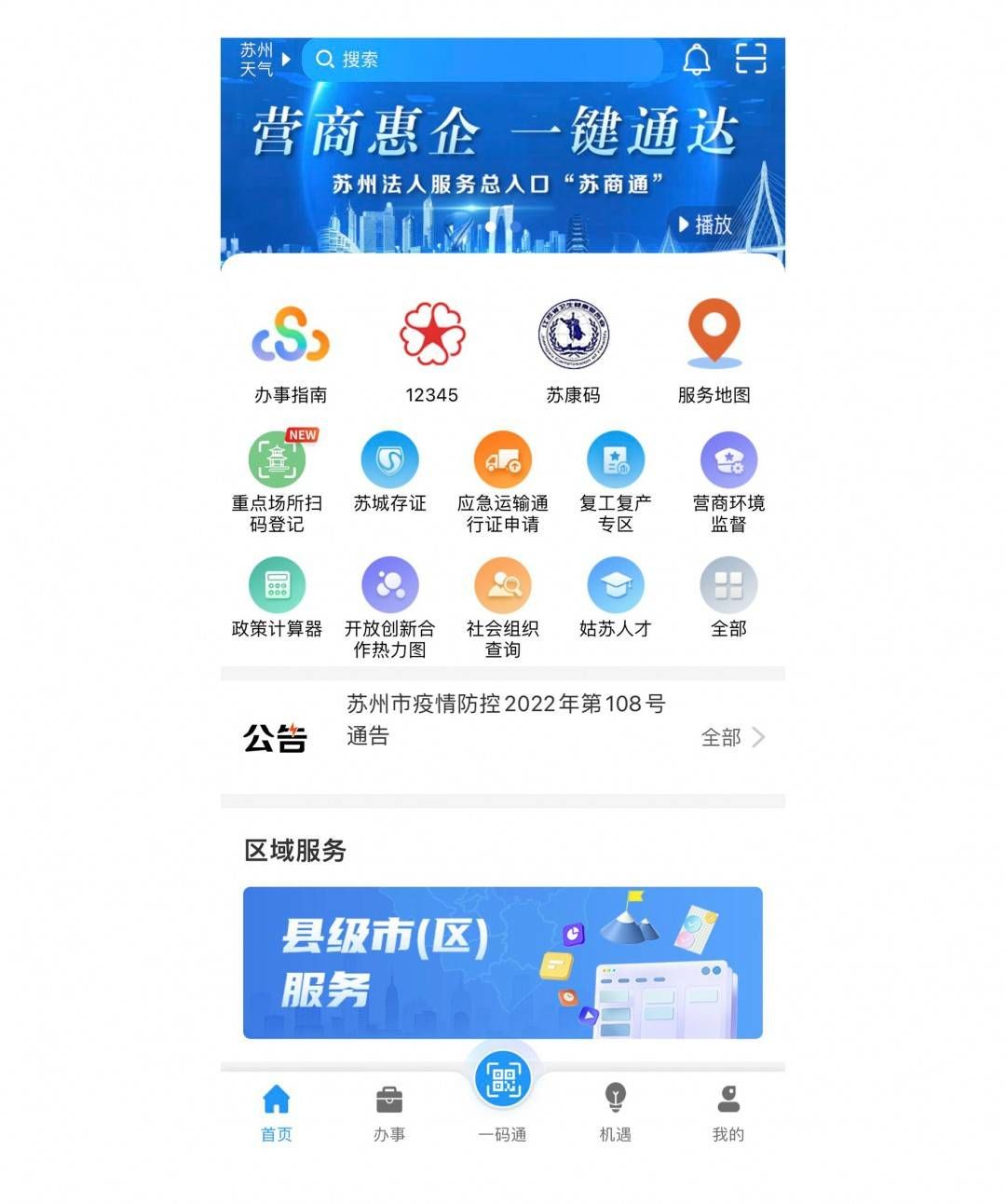This screenshot has width=1006, height=1204.
Task: Open 应急运输通行证申请
Action: tap(503, 481)
